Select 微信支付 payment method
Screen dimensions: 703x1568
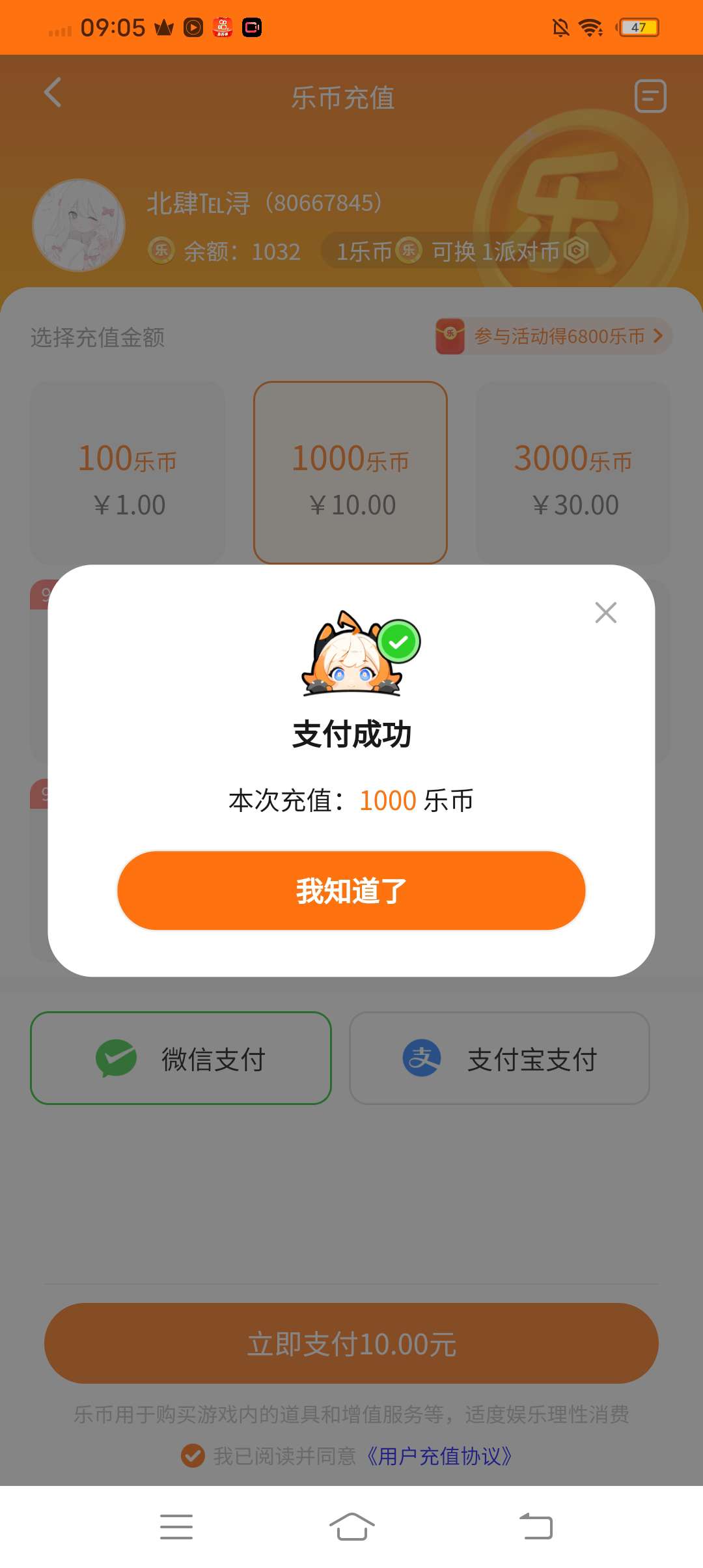(x=181, y=1058)
